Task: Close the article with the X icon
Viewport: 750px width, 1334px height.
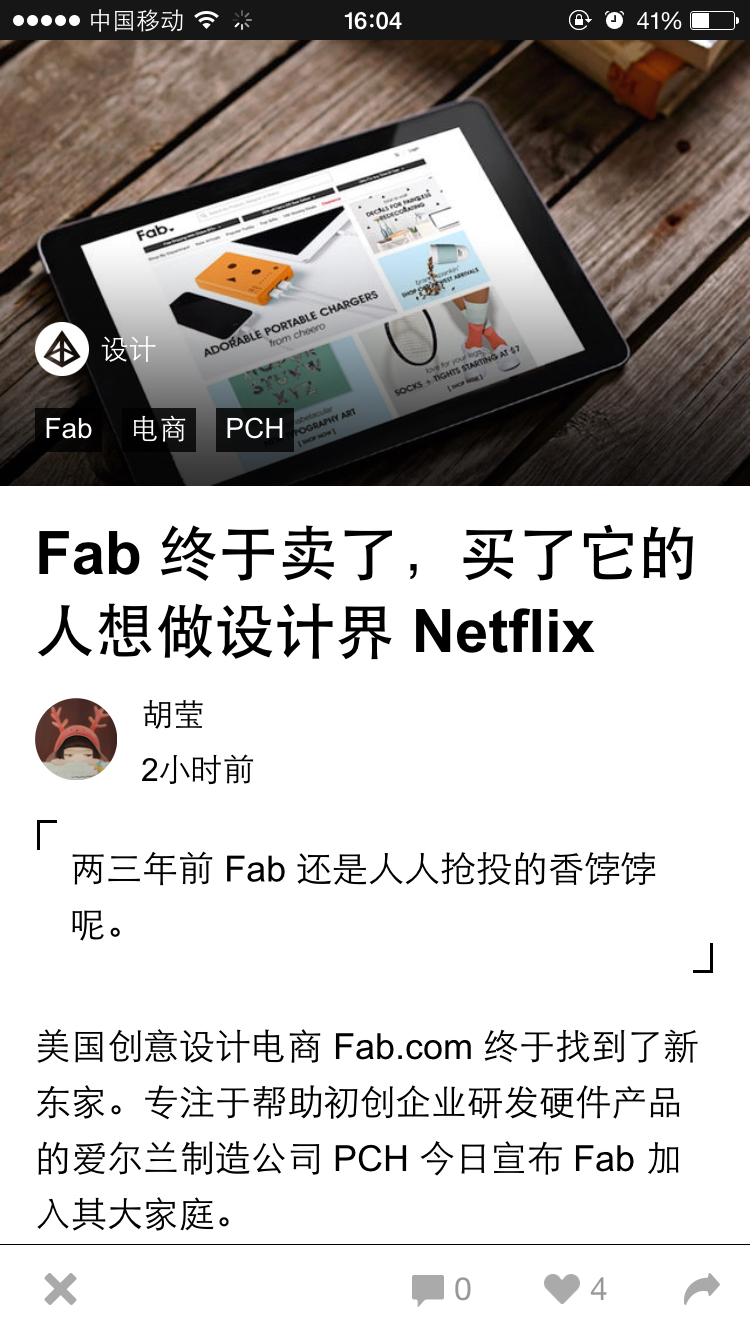Action: [60, 1289]
